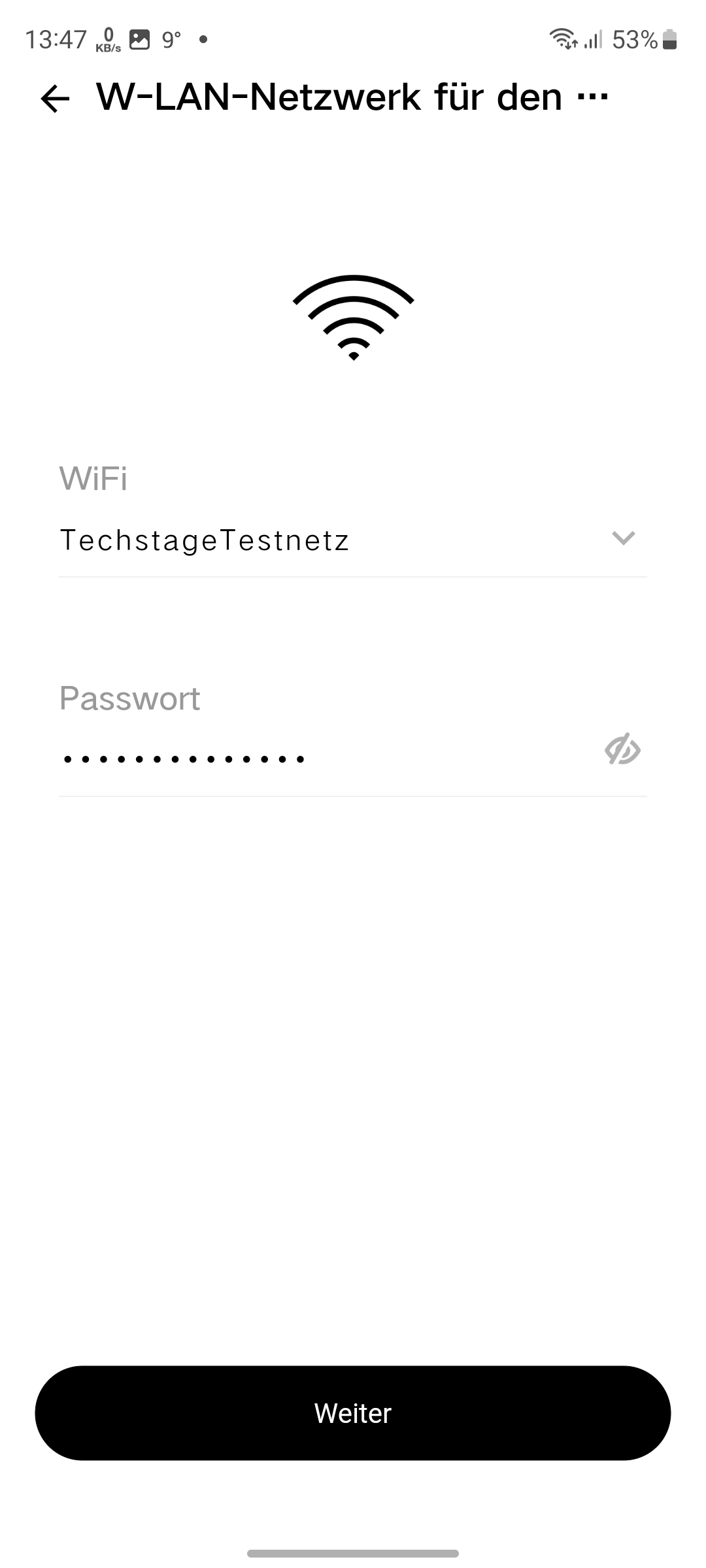Expand the WiFi network dropdown
706x1568 pixels.
[x=623, y=538]
